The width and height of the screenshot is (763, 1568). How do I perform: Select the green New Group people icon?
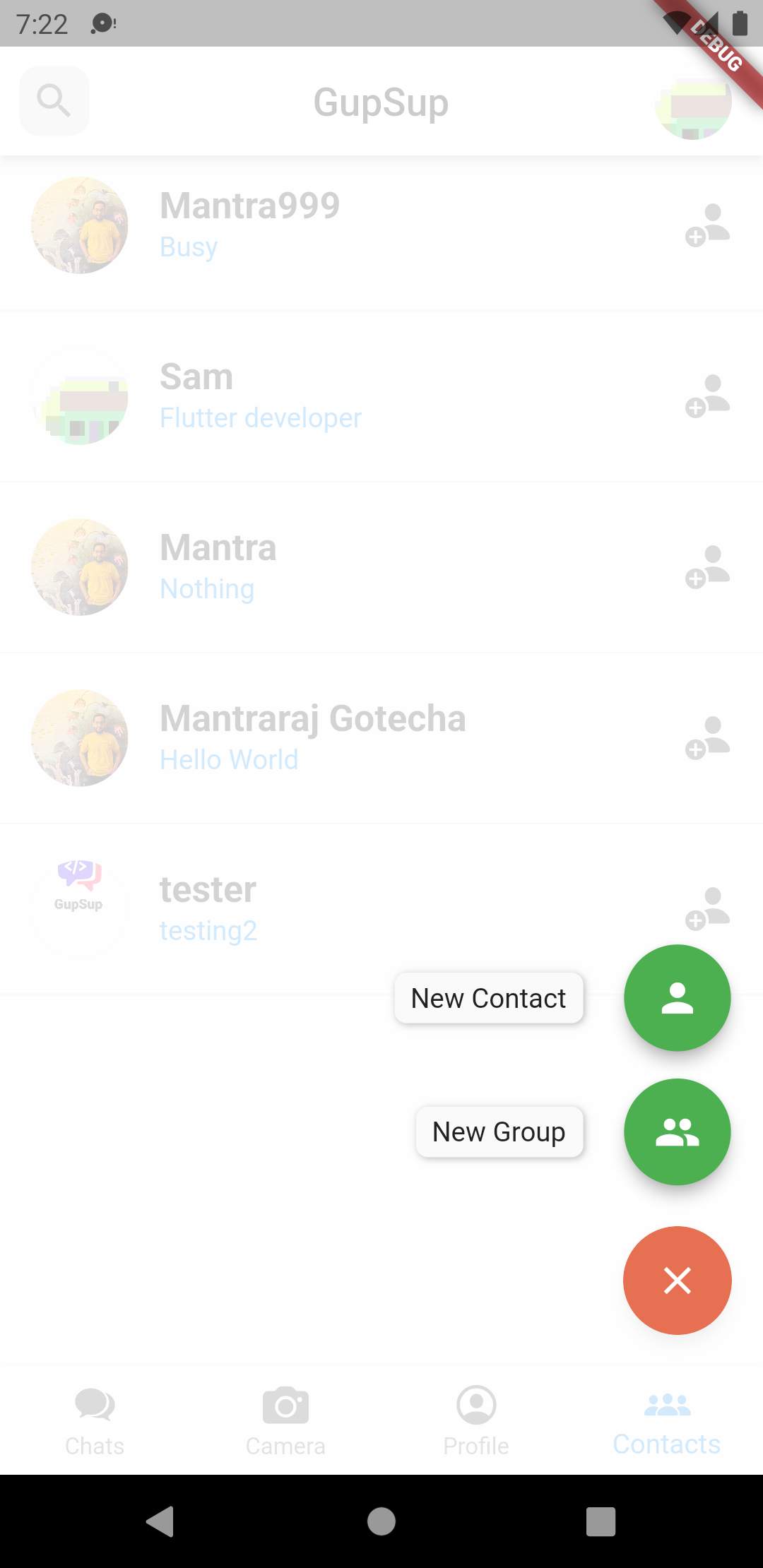click(x=677, y=1131)
